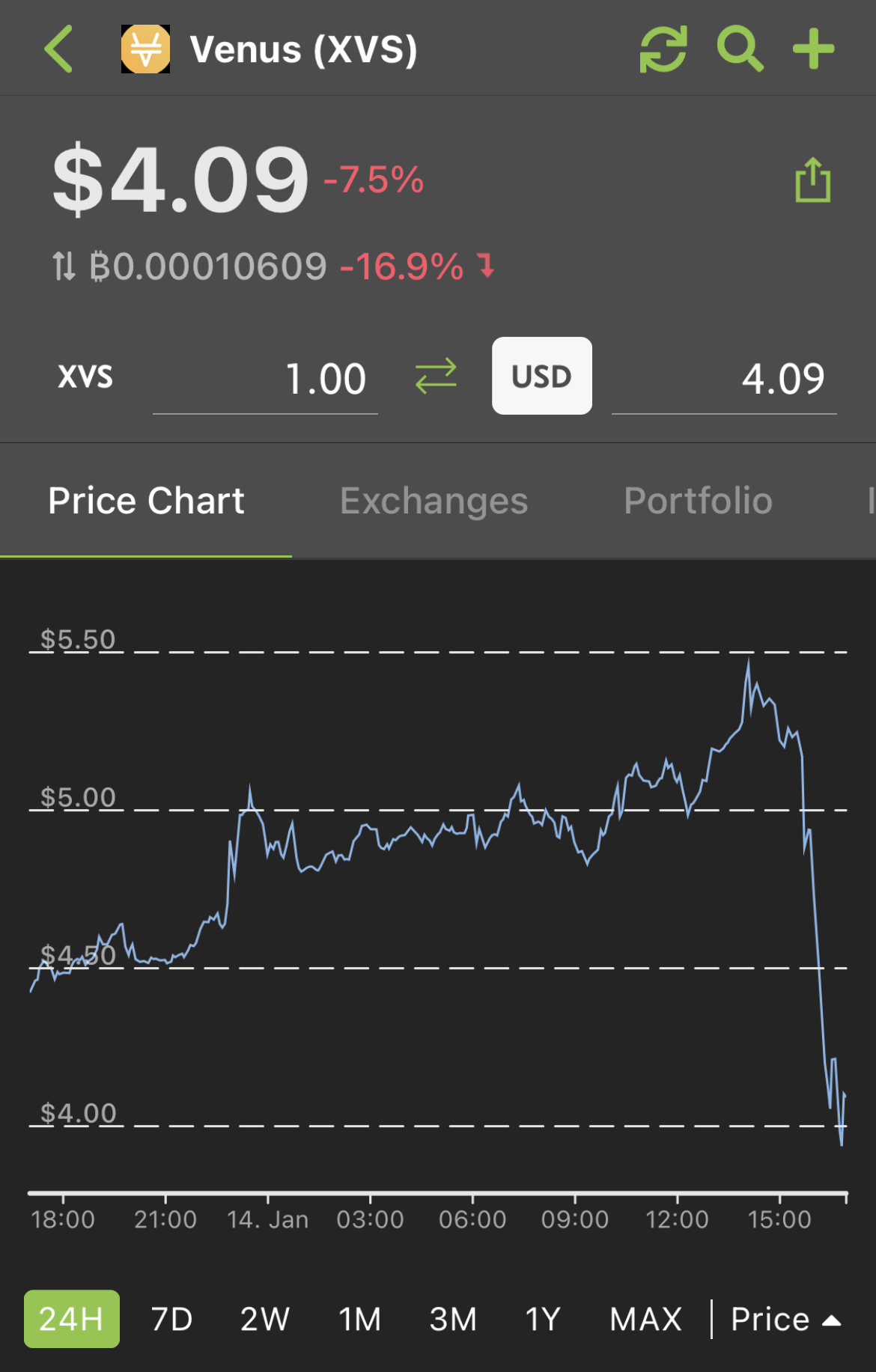Click the currency swap arrows icon

(435, 376)
